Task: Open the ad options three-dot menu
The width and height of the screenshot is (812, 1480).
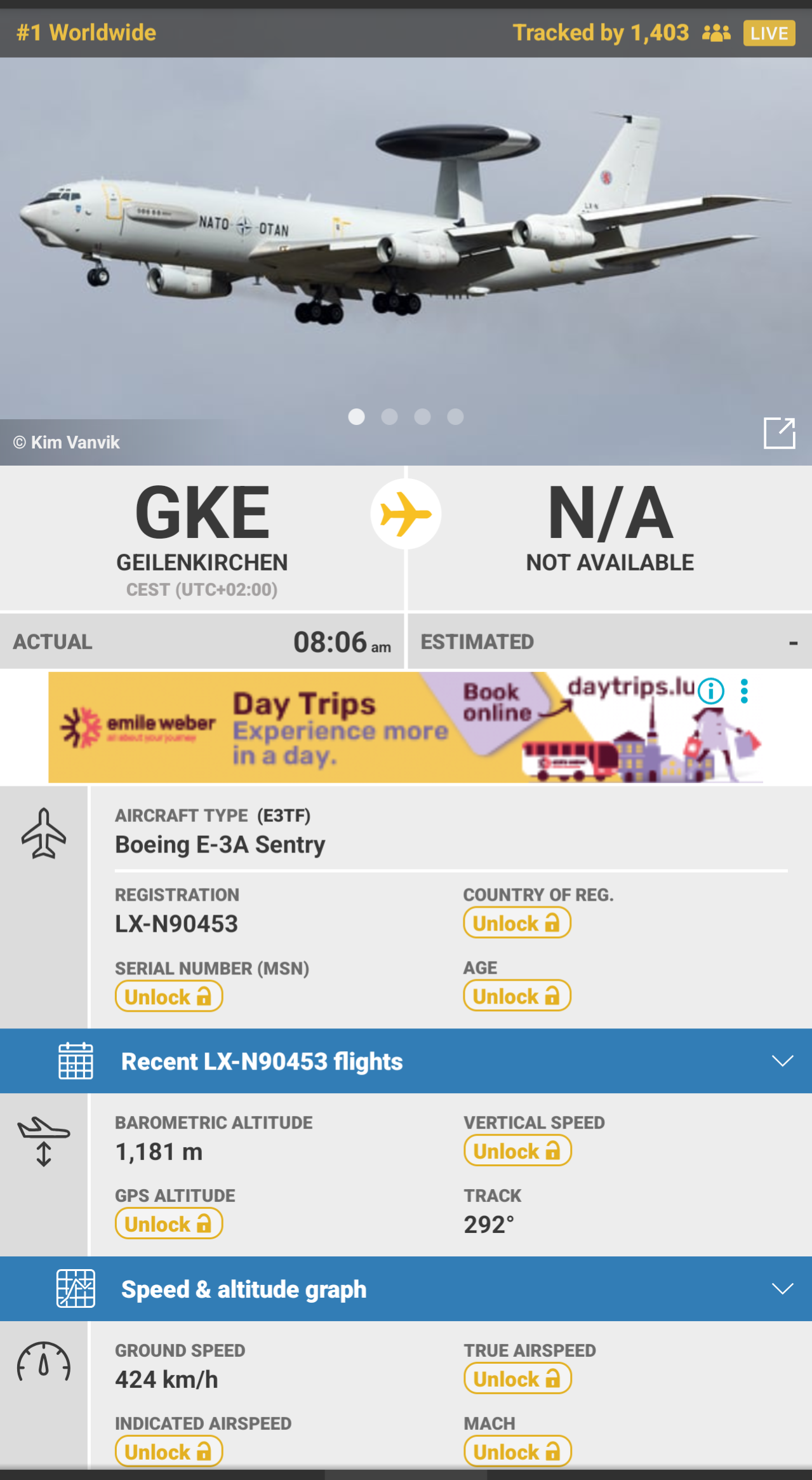Action: tap(744, 690)
